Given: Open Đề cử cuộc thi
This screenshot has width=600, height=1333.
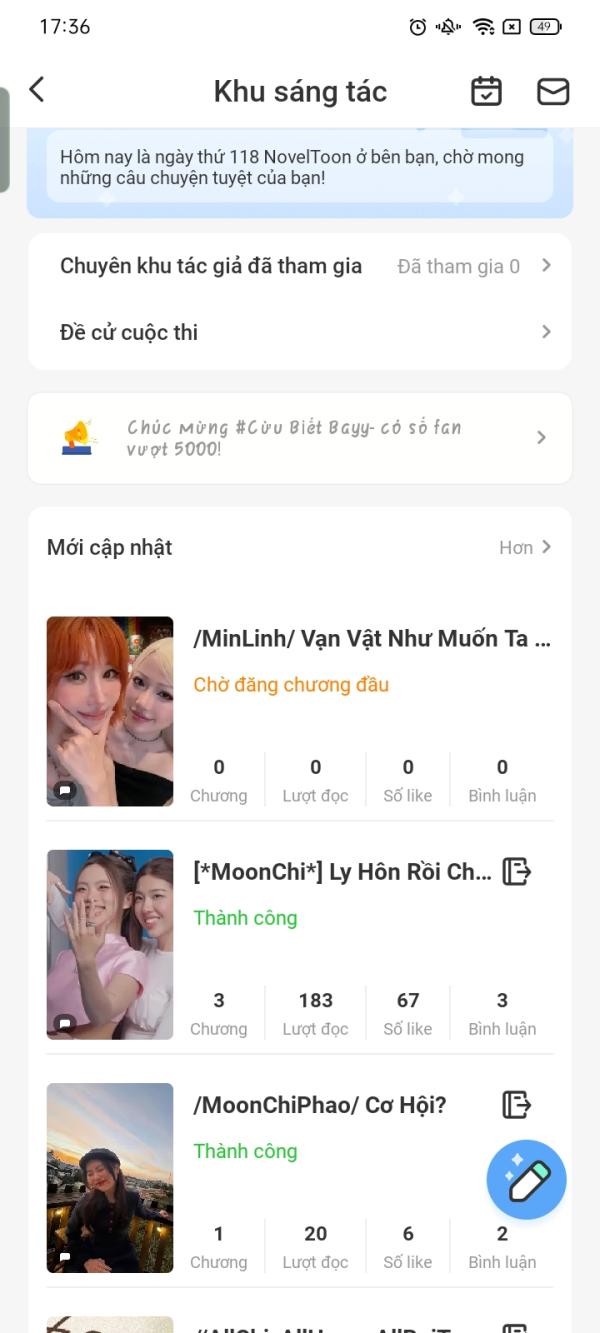Looking at the screenshot, I should pos(300,332).
